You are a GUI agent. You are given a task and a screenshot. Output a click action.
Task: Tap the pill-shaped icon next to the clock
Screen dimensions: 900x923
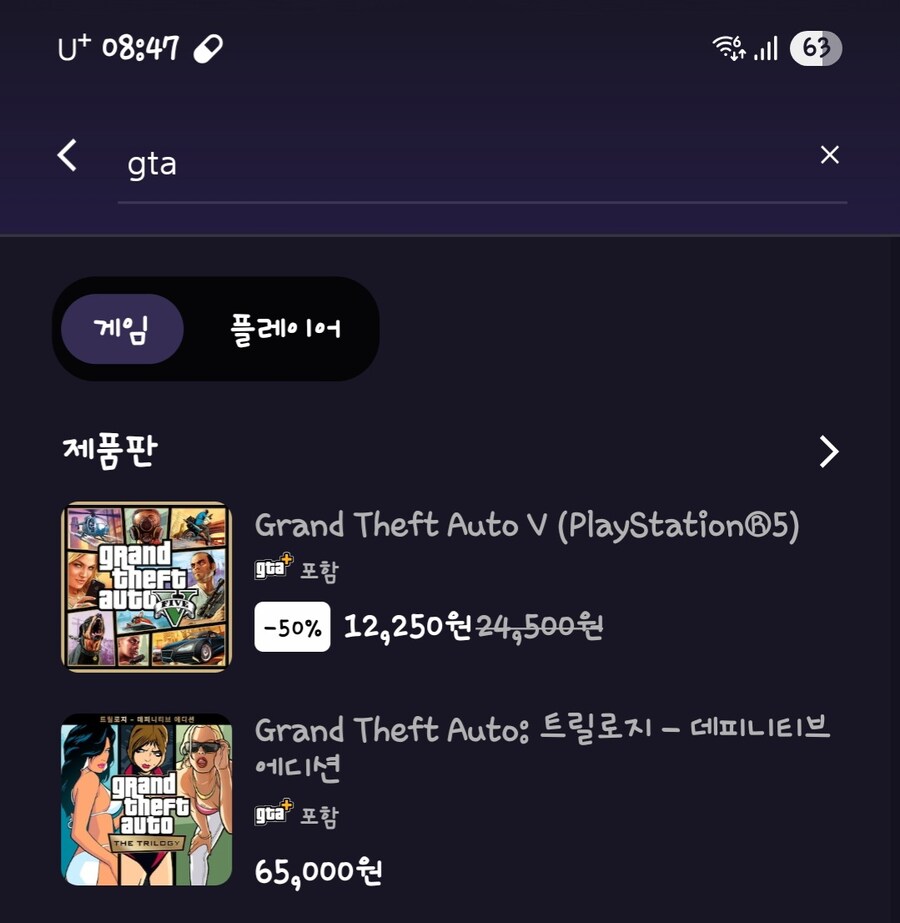pyautogui.click(x=207, y=46)
